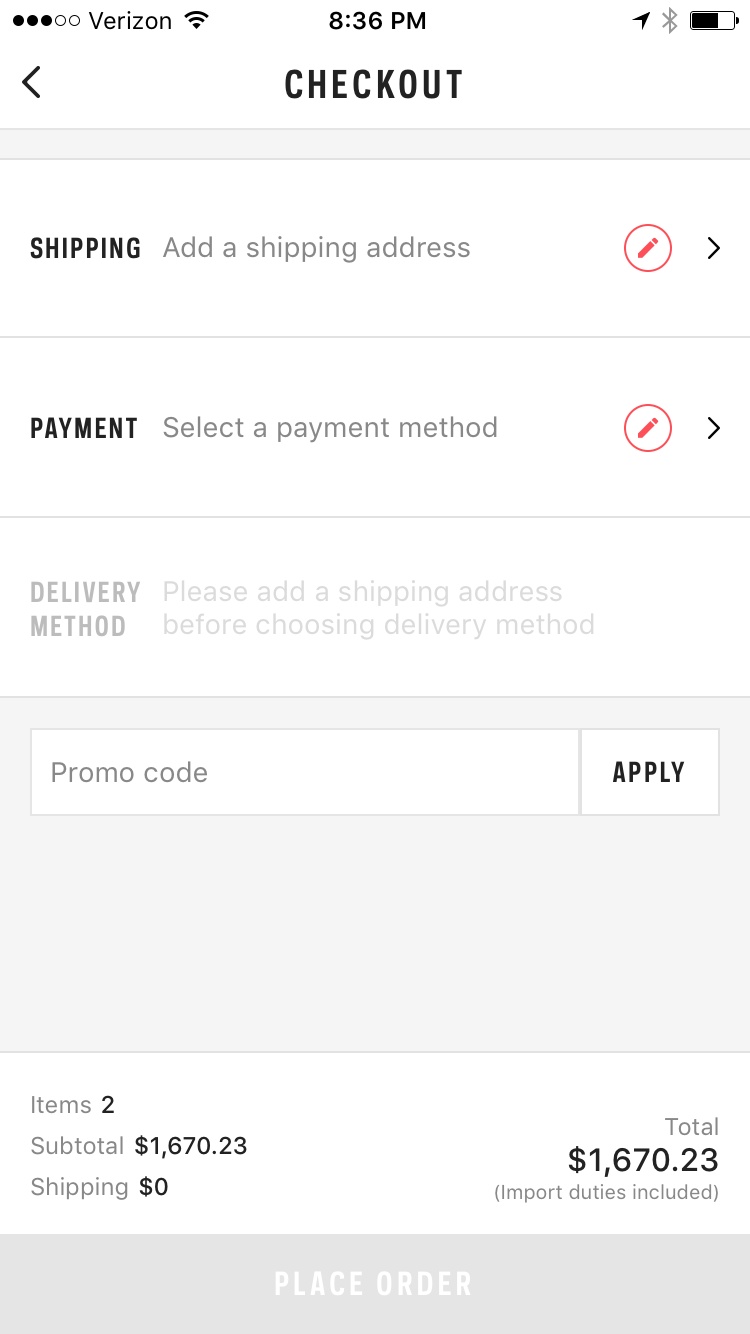The image size is (750, 1334).
Task: Focus the Promo code field
Action: 305,772
